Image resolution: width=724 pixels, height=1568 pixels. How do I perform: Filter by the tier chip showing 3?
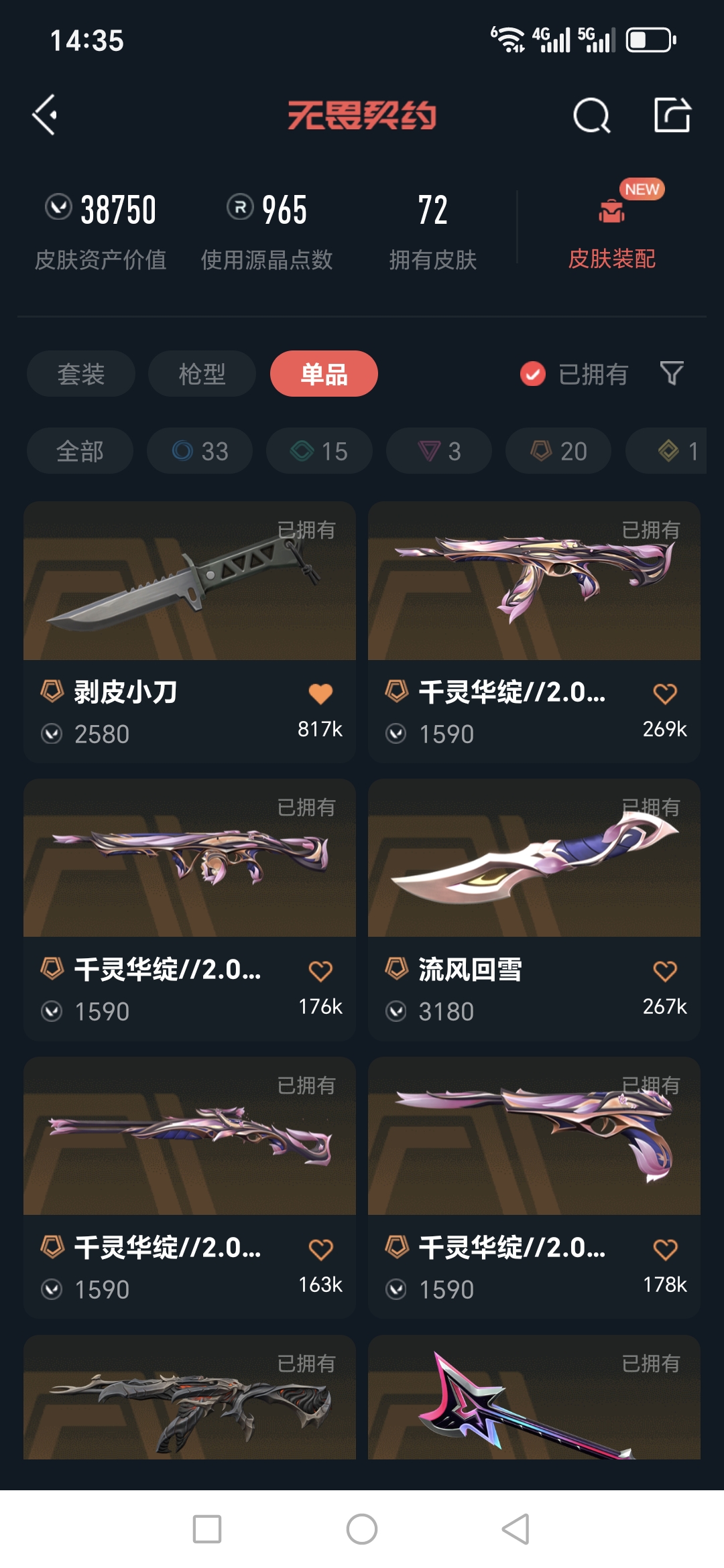[439, 451]
